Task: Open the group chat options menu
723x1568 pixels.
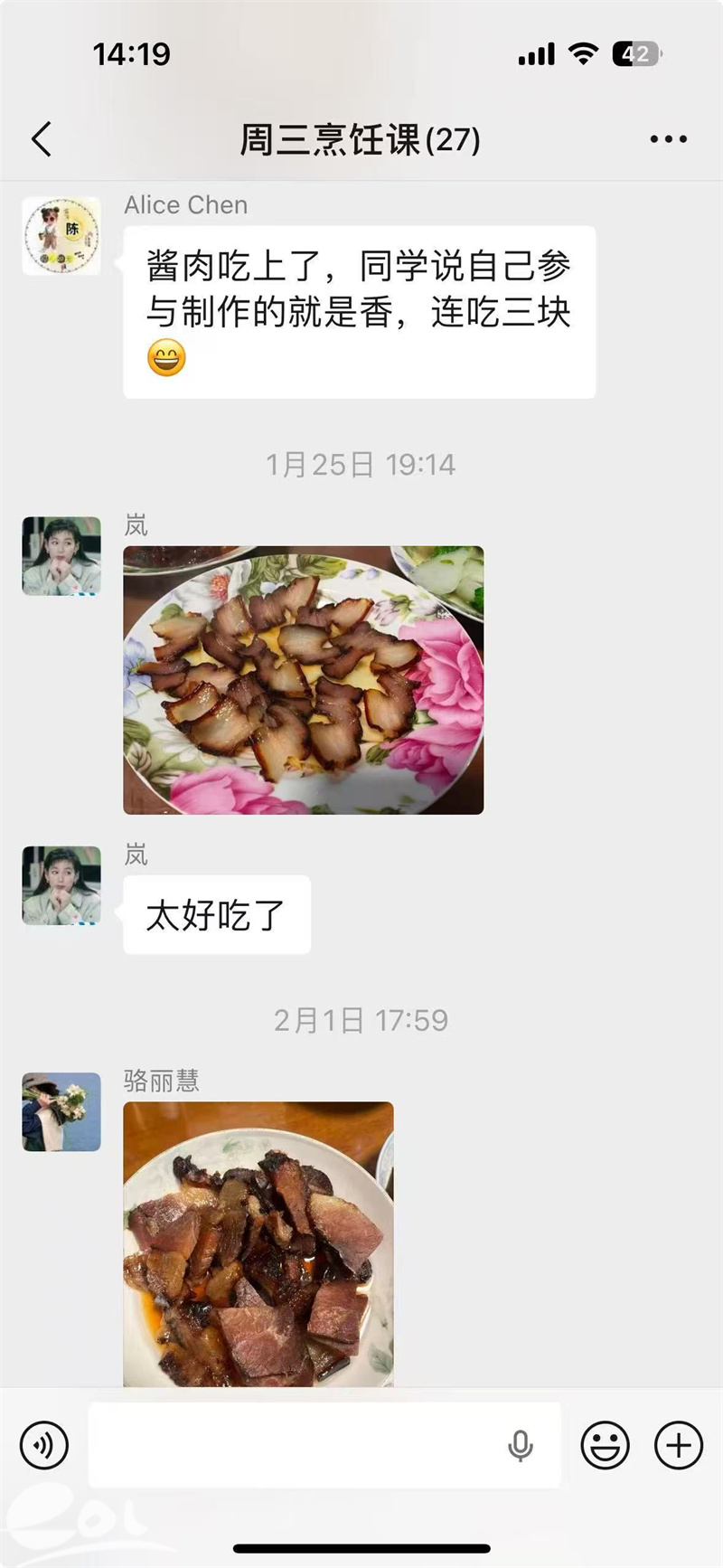Action: tap(668, 139)
